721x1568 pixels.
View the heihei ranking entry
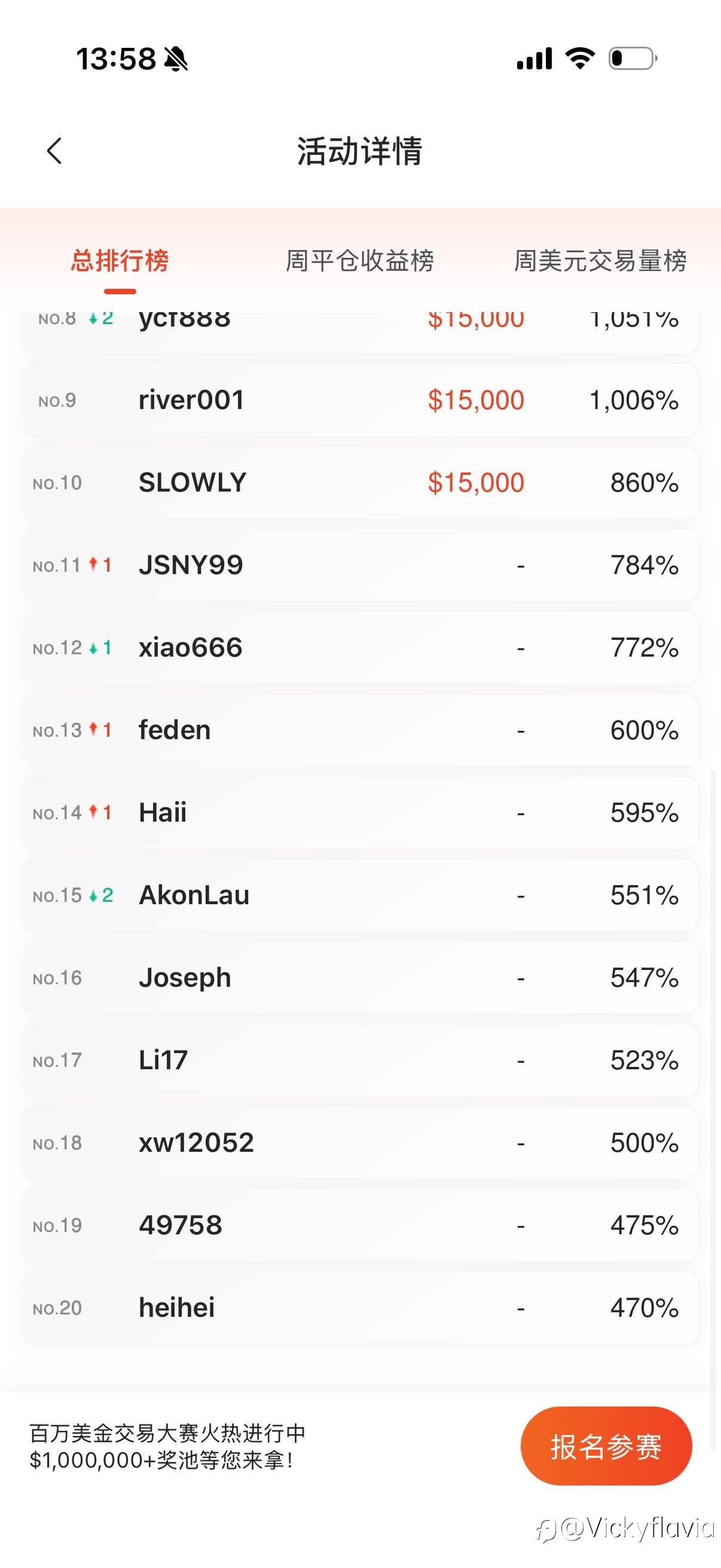click(359, 1307)
